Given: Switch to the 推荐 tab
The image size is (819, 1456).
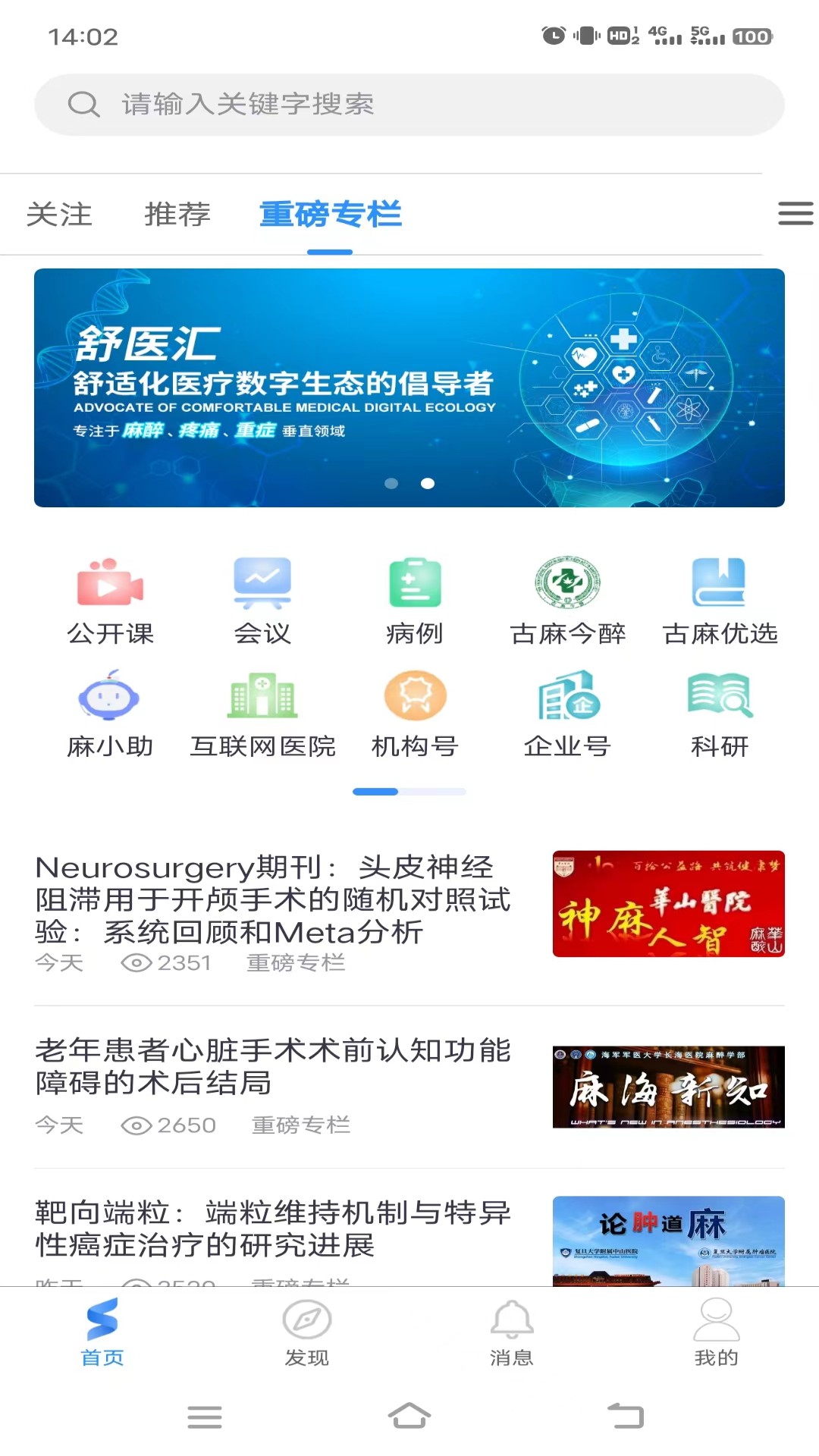Looking at the screenshot, I should tap(177, 214).
